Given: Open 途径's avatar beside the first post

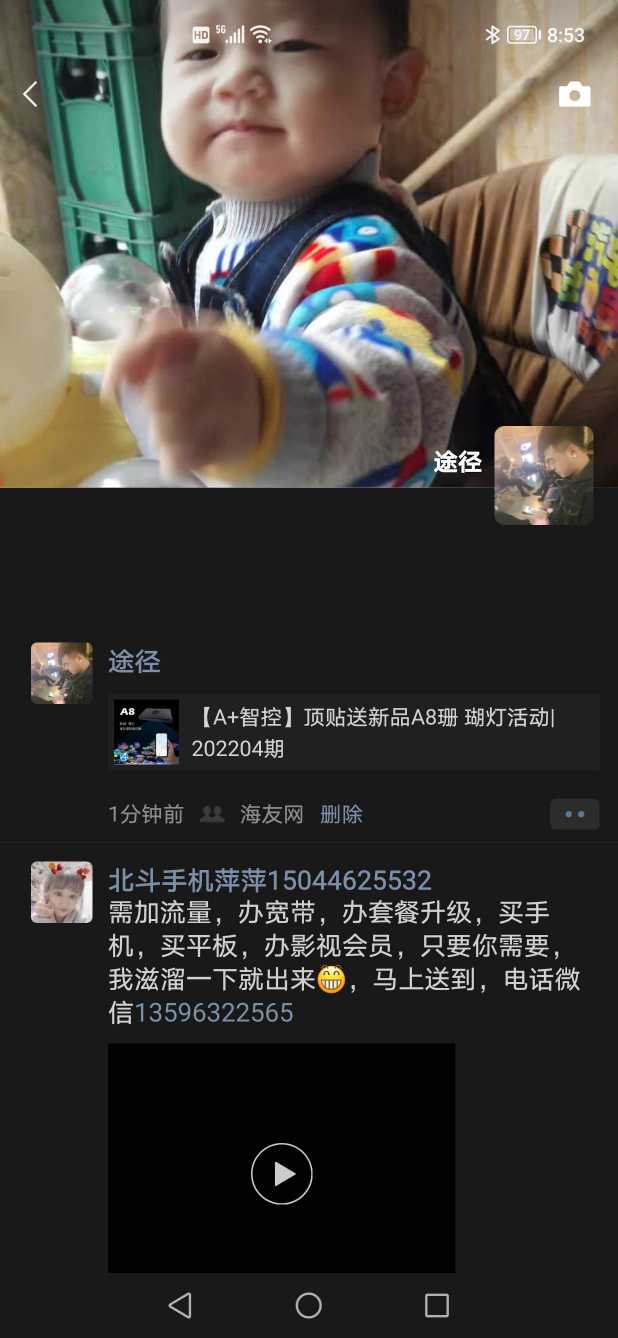Looking at the screenshot, I should tap(62, 673).
